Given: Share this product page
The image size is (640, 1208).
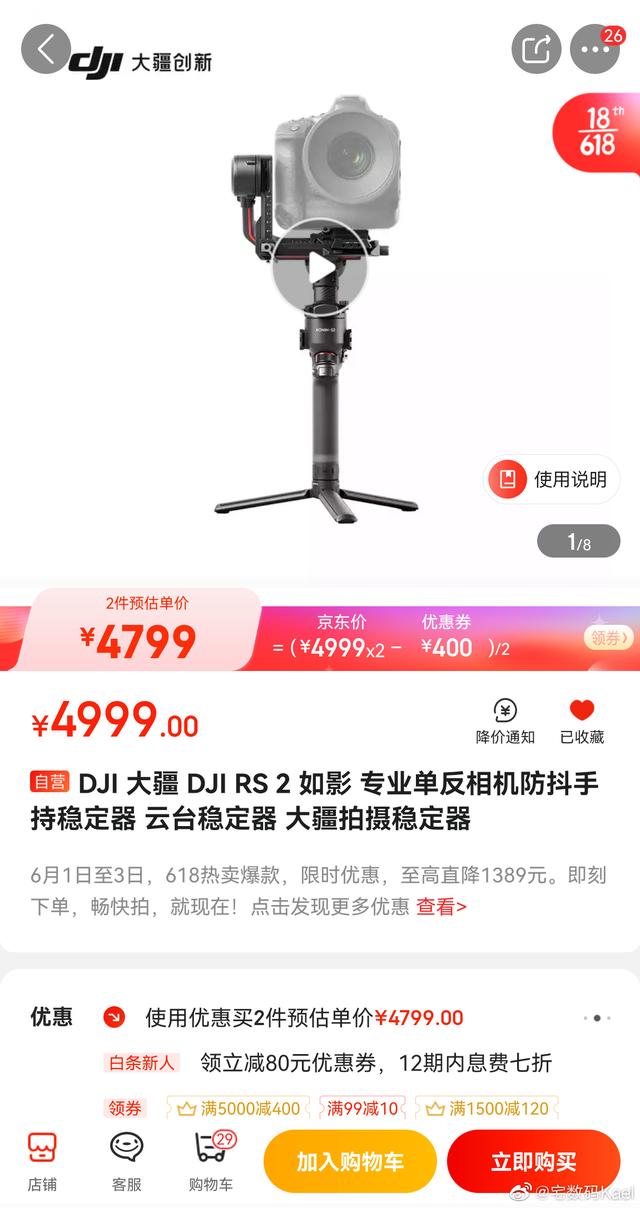Looking at the screenshot, I should click(537, 47).
